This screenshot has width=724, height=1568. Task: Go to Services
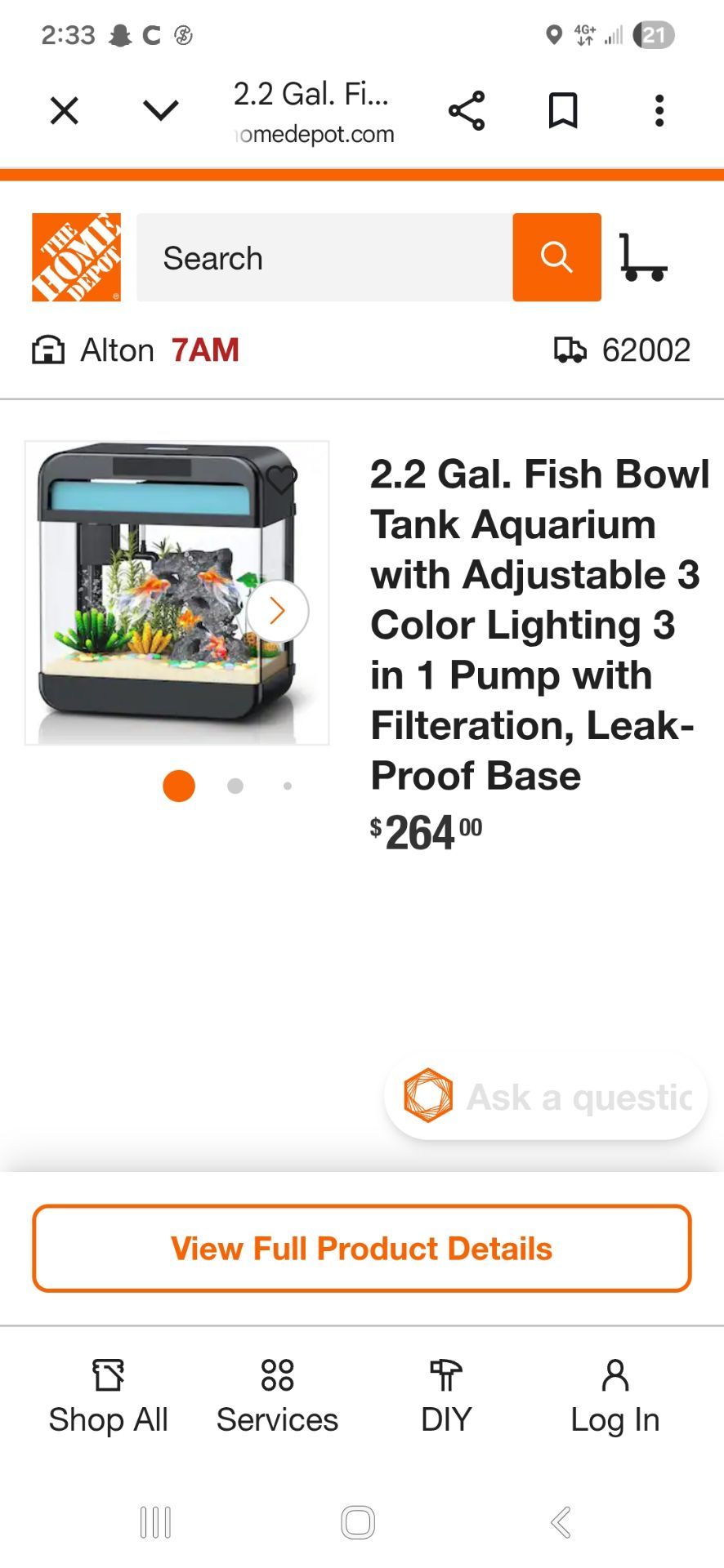[x=277, y=1396]
